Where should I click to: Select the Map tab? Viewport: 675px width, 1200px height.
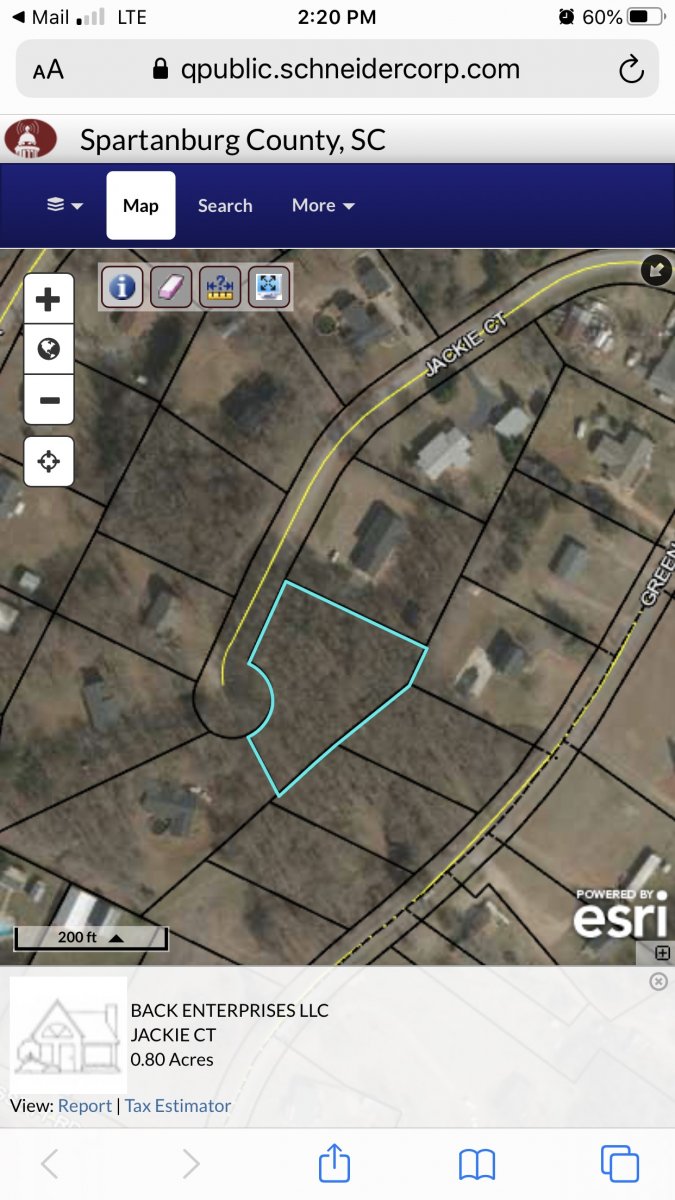141,205
